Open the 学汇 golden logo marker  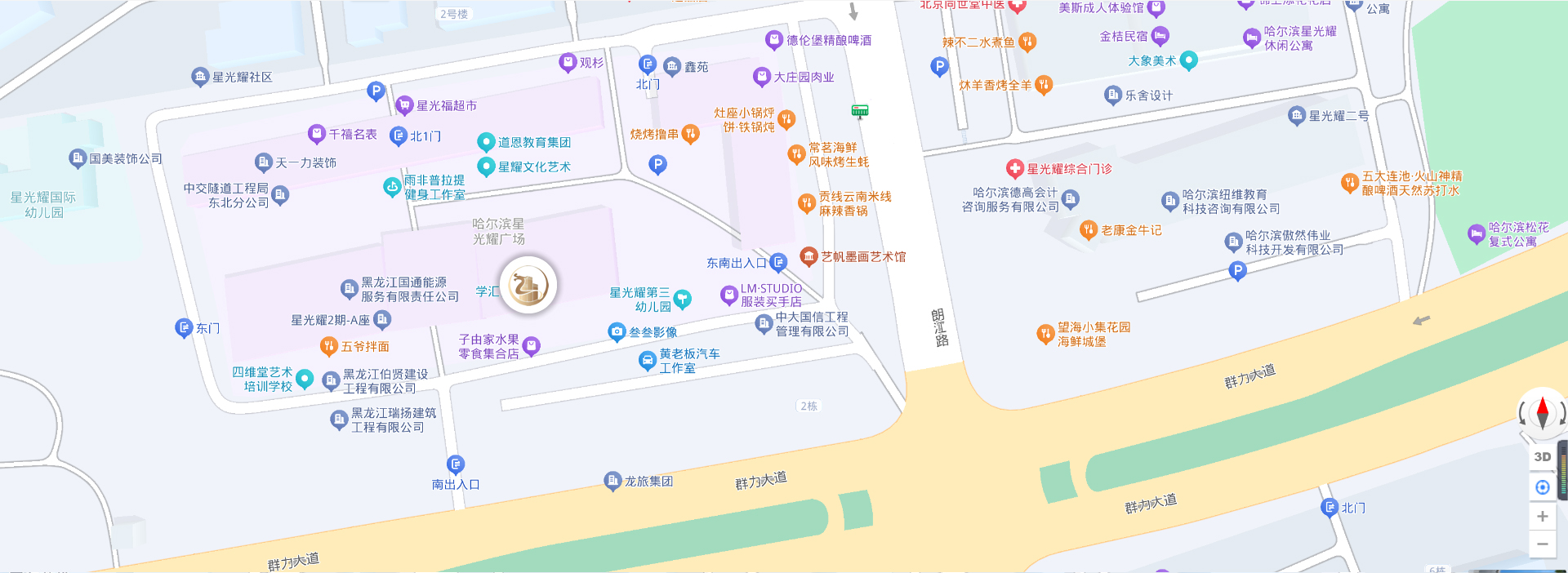tap(528, 285)
